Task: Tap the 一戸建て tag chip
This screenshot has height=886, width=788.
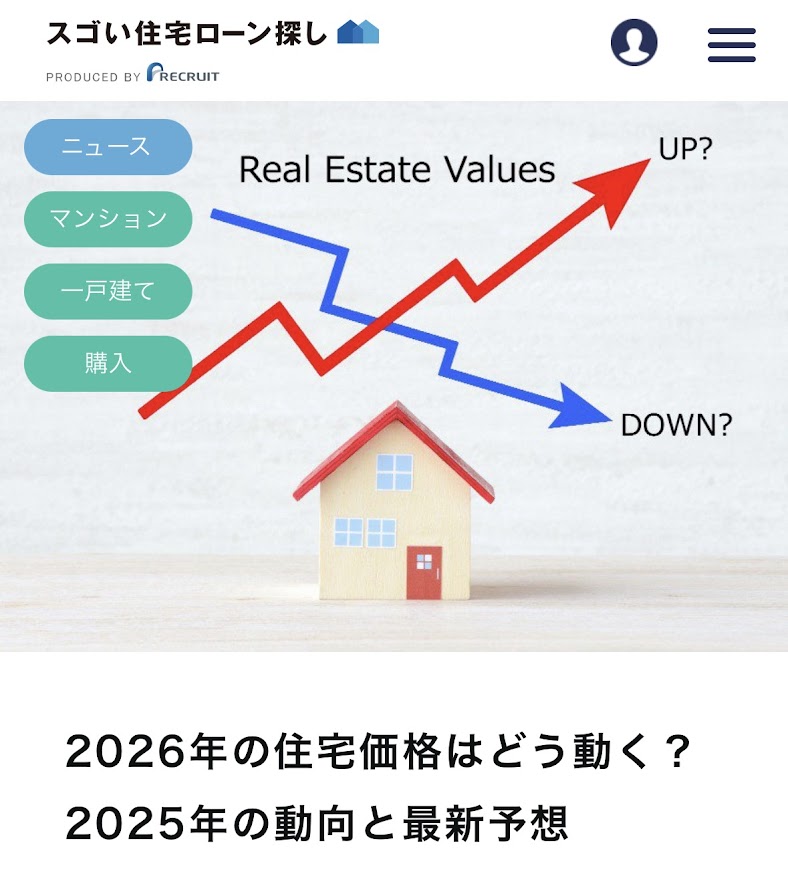Action: 108,292
